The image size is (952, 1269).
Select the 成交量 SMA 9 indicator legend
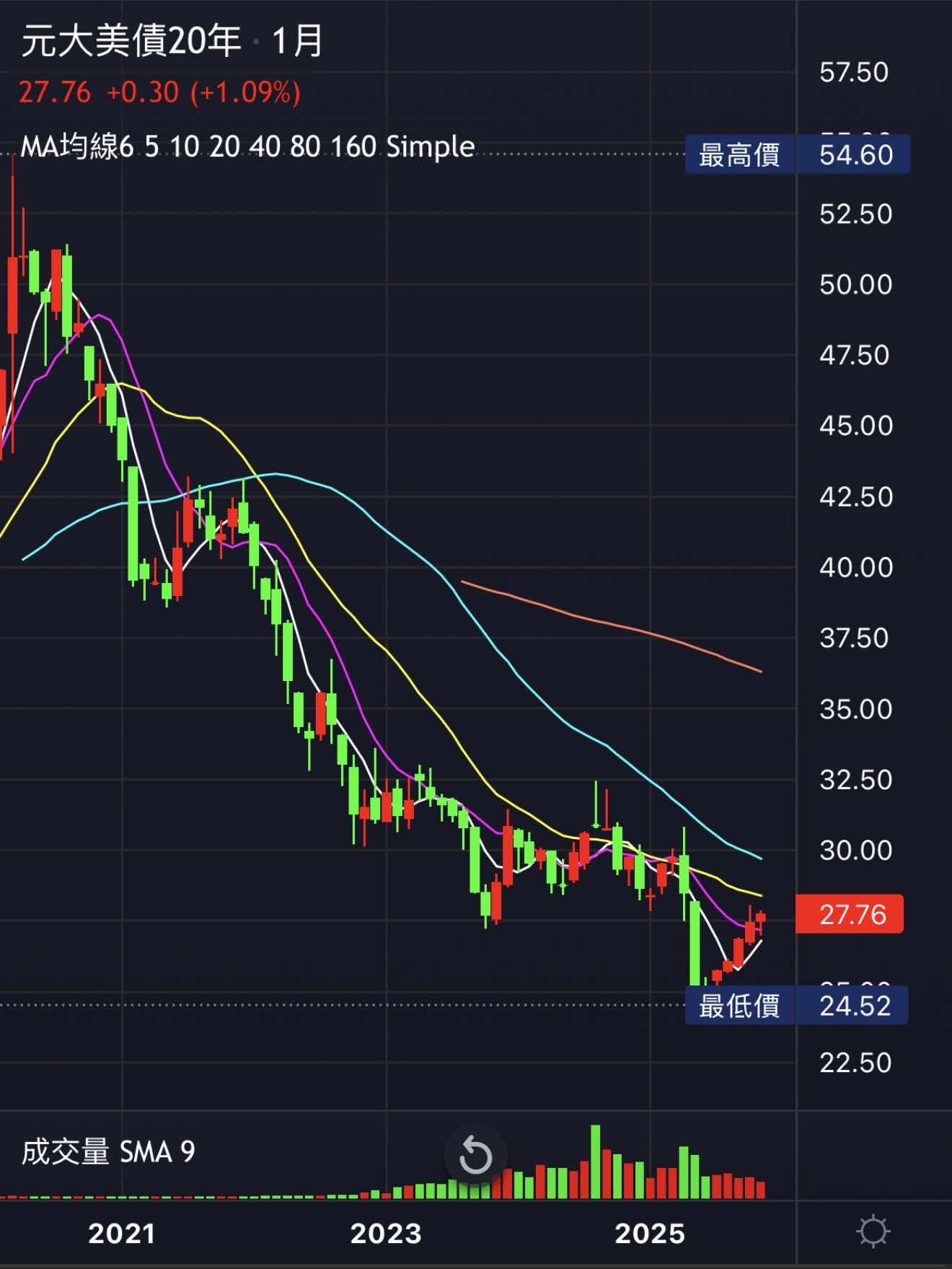click(108, 1152)
